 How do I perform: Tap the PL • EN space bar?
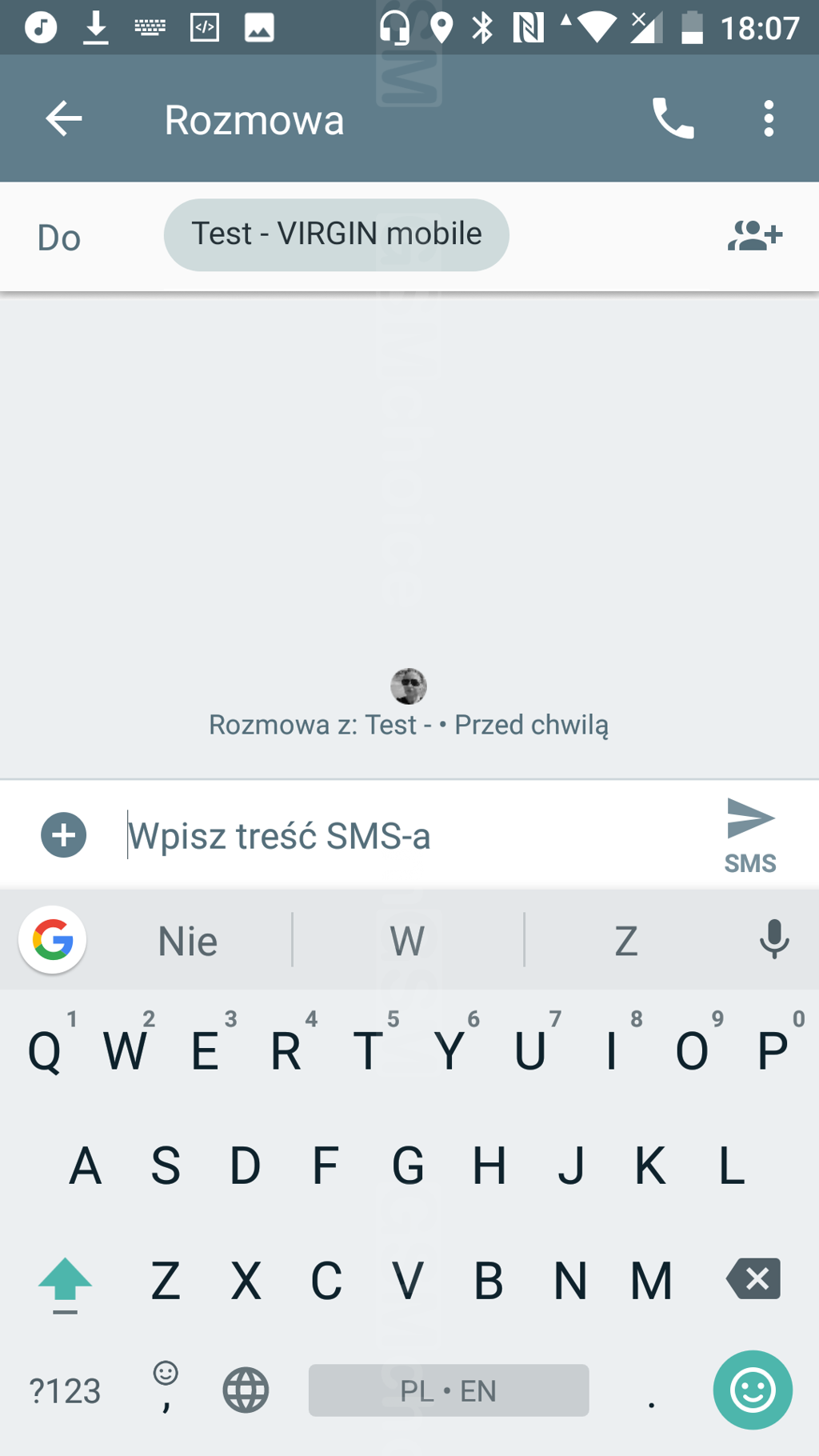coord(449,1390)
